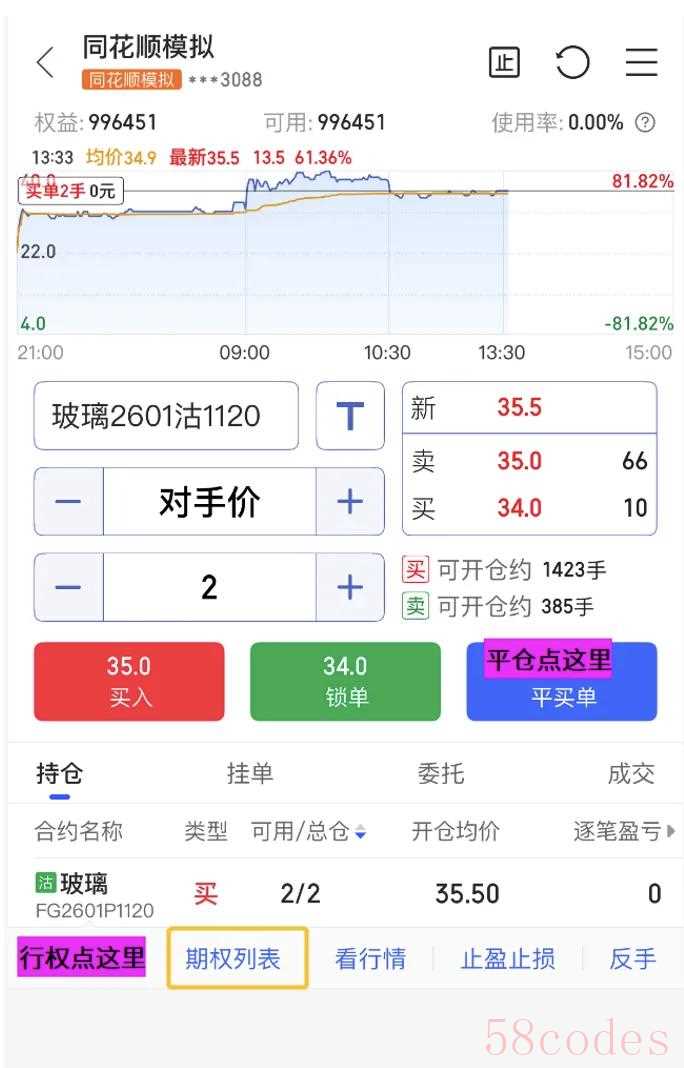Screen dimensions: 684x1068
Task: Open the T-quote button beside the contract
Action: pyautogui.click(x=350, y=416)
